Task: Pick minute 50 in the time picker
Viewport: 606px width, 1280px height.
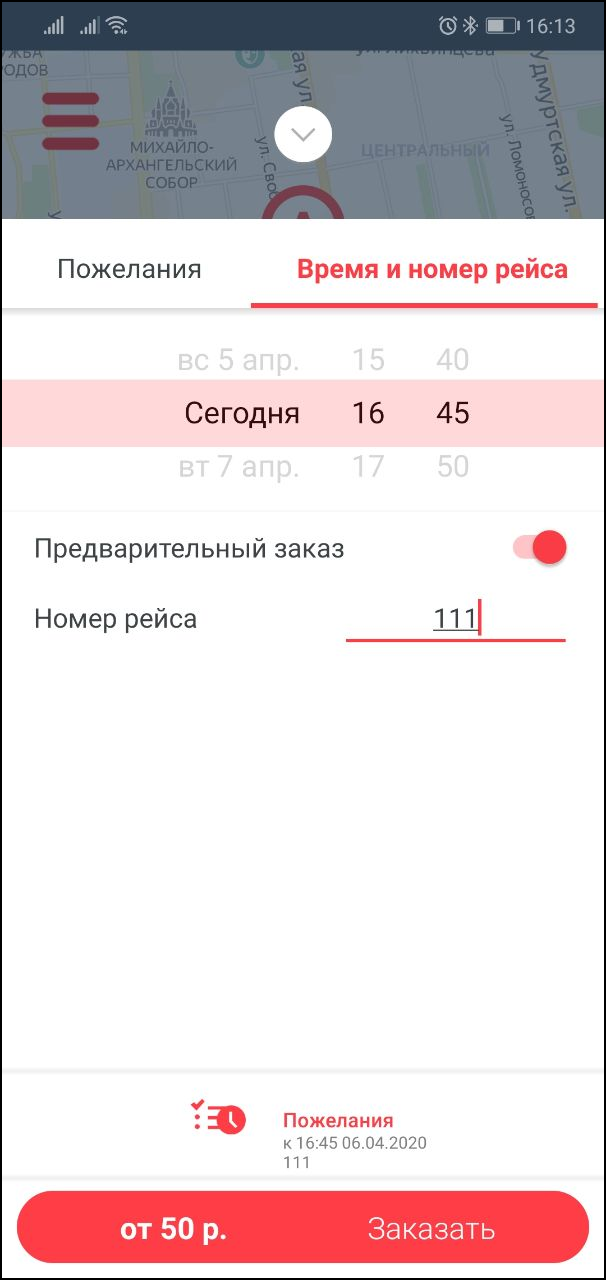Action: (x=452, y=467)
